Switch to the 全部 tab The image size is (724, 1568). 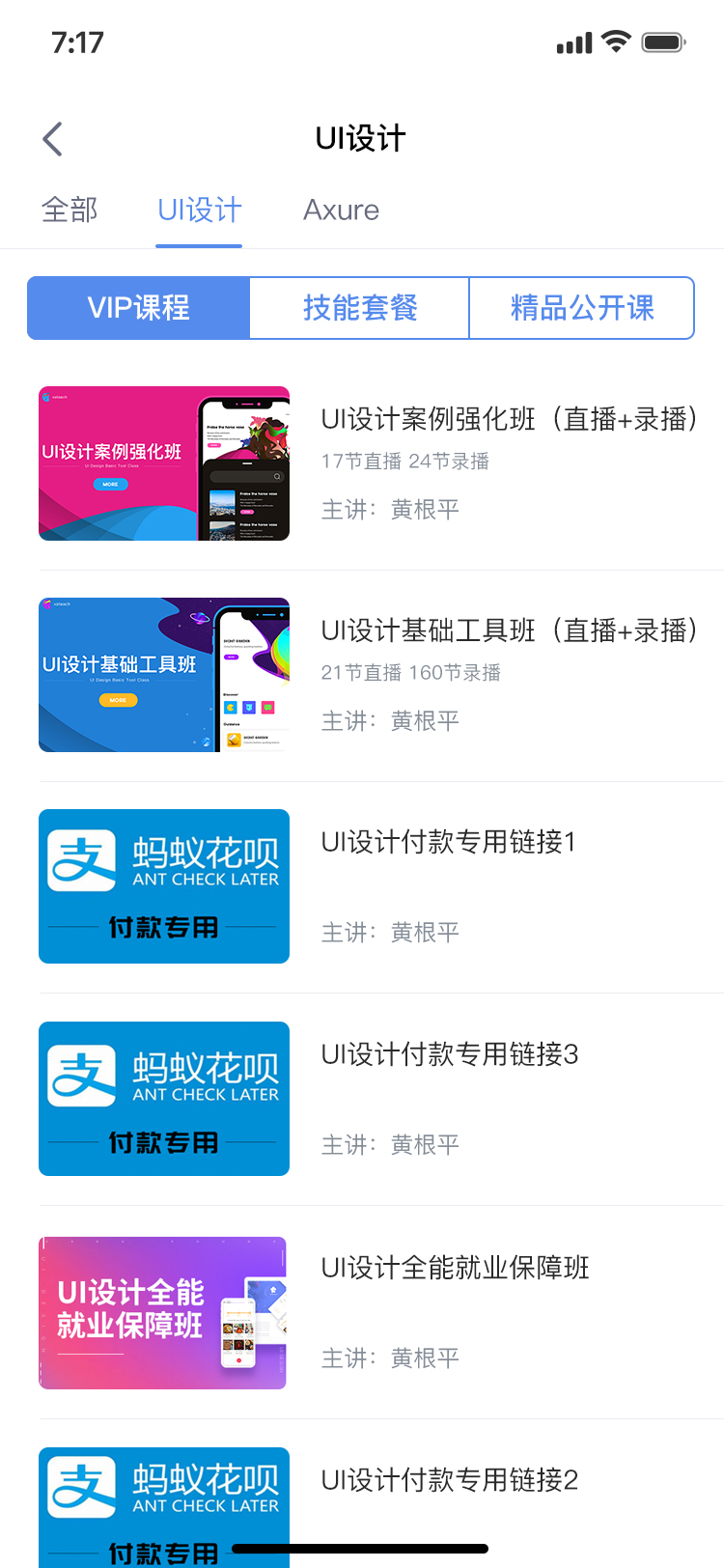tap(70, 210)
